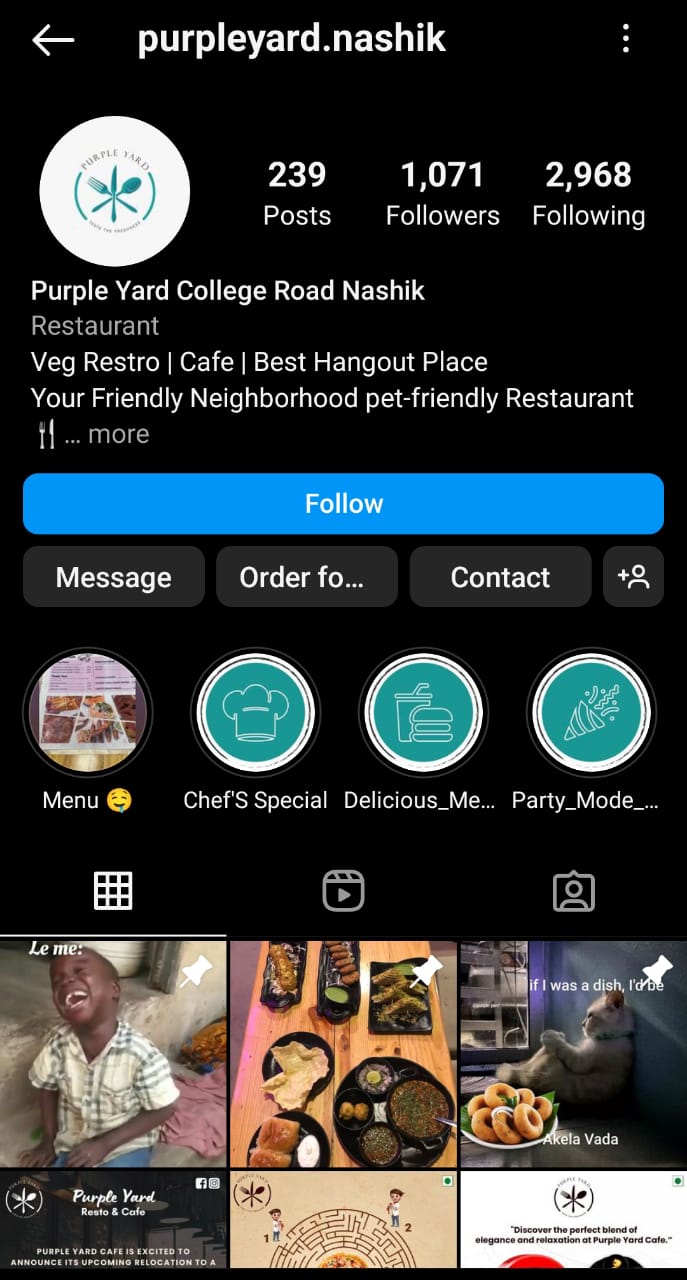The image size is (687, 1280).
Task: Go back using the arrow icon
Action: [53, 40]
